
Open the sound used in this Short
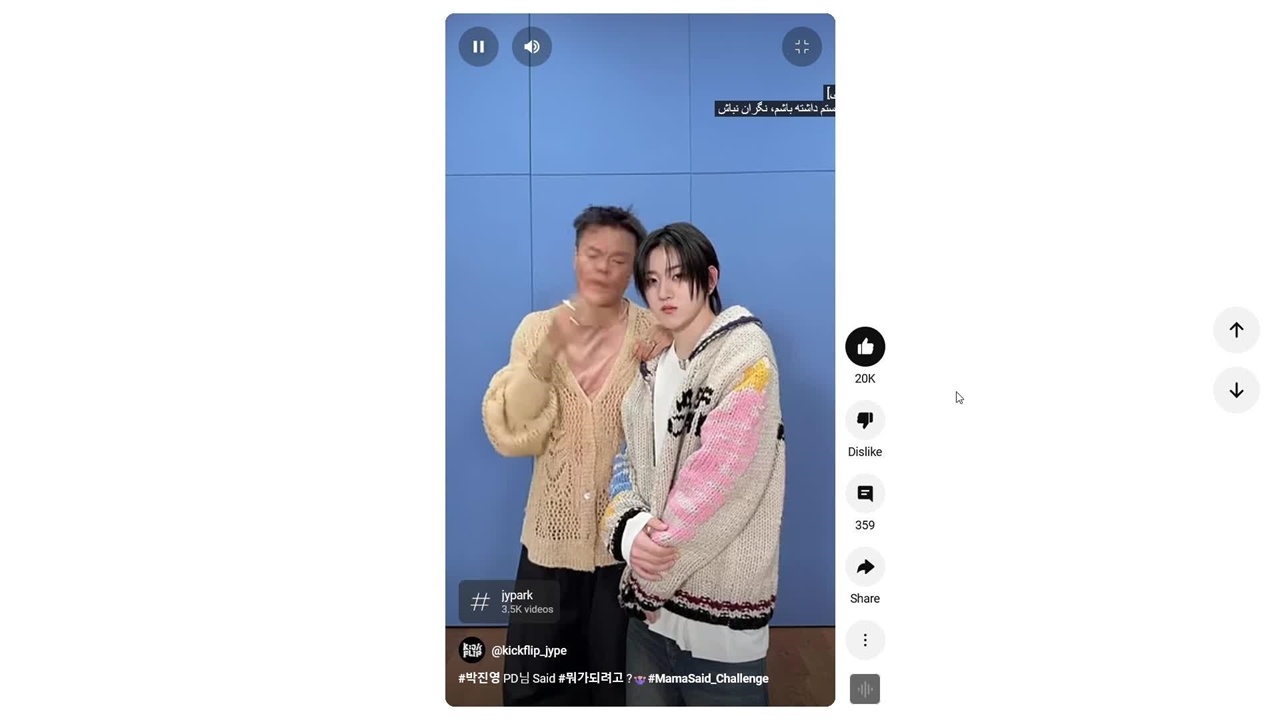tap(864, 689)
